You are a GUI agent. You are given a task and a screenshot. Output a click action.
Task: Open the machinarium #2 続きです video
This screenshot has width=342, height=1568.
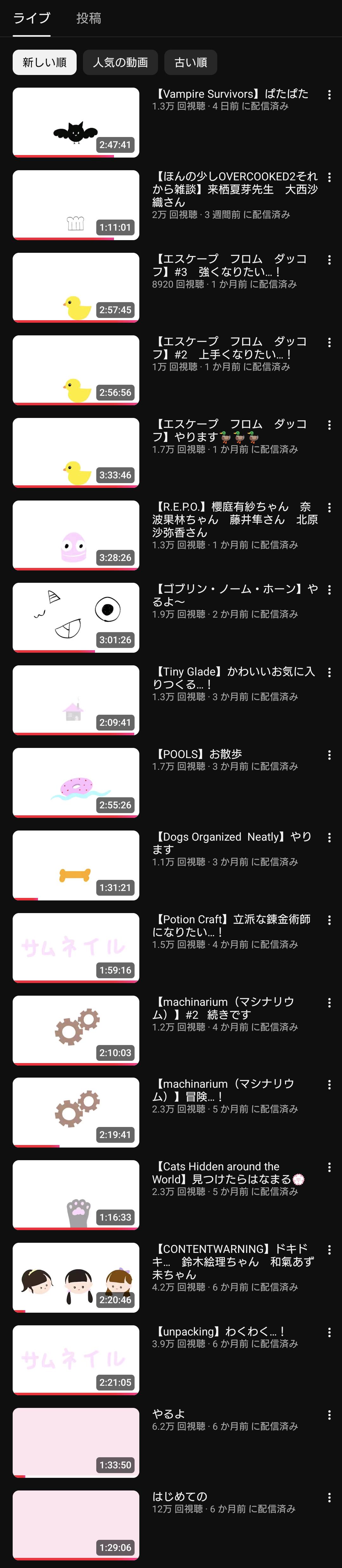[76, 1030]
